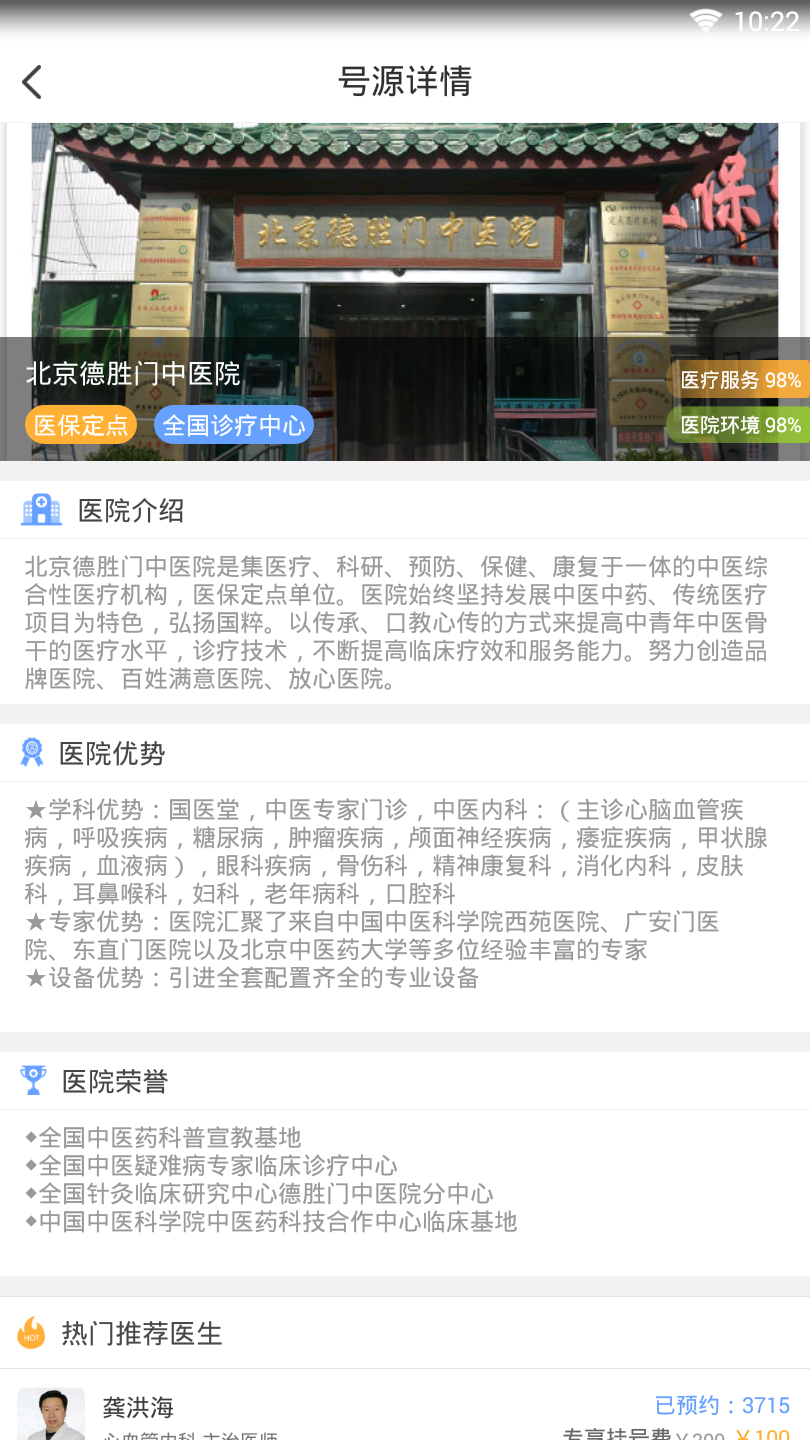Click the medal ribbon icon beside 医院优势
810x1440 pixels.
(x=33, y=753)
